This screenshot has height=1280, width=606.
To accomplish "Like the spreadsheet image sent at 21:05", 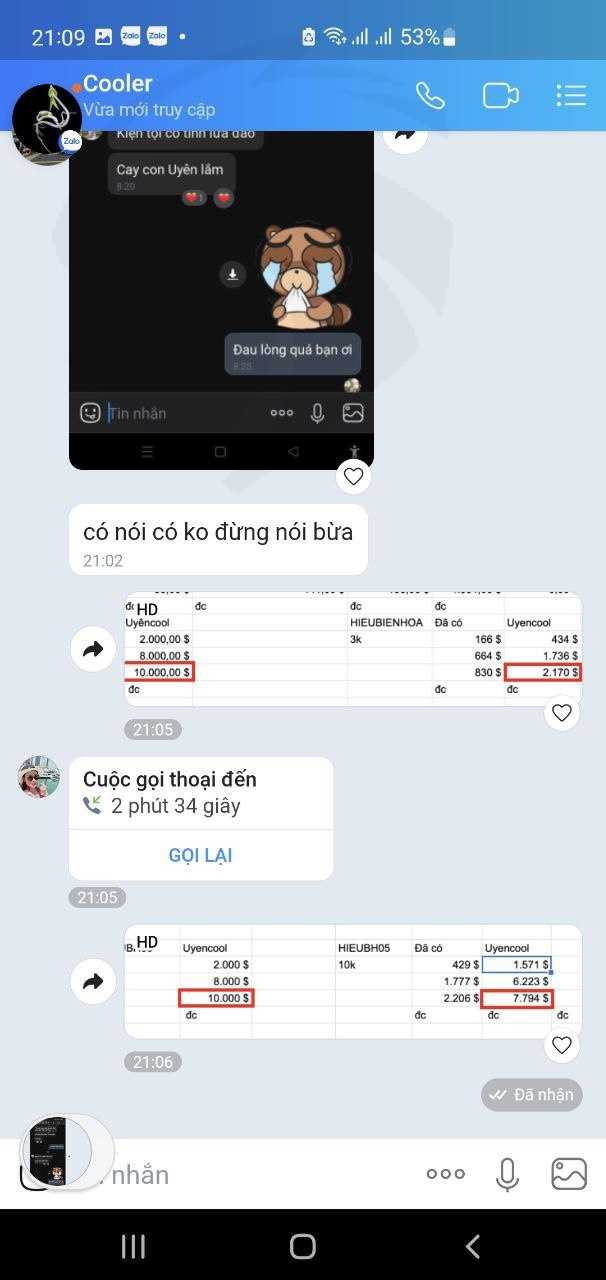I will click(x=562, y=712).
